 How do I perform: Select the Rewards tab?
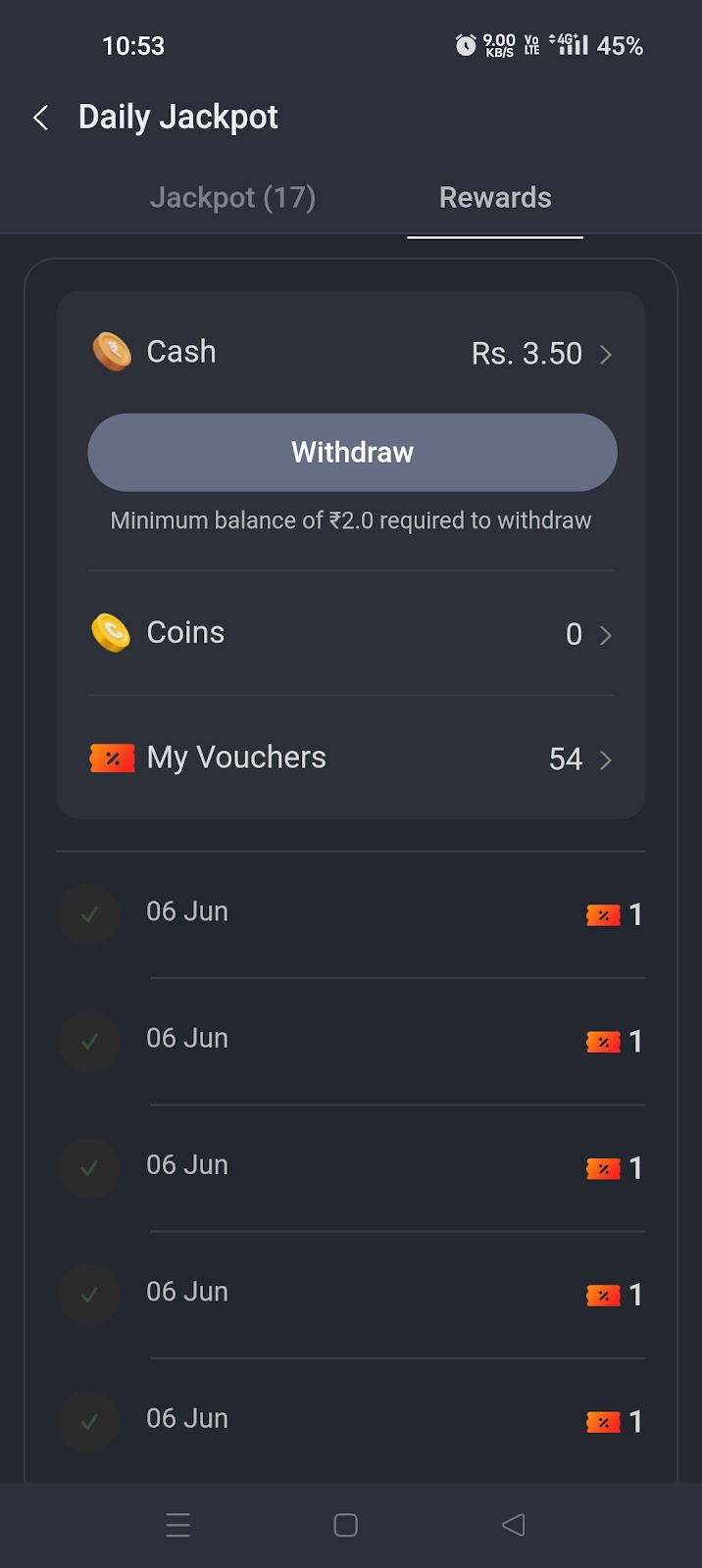pyautogui.click(x=495, y=198)
